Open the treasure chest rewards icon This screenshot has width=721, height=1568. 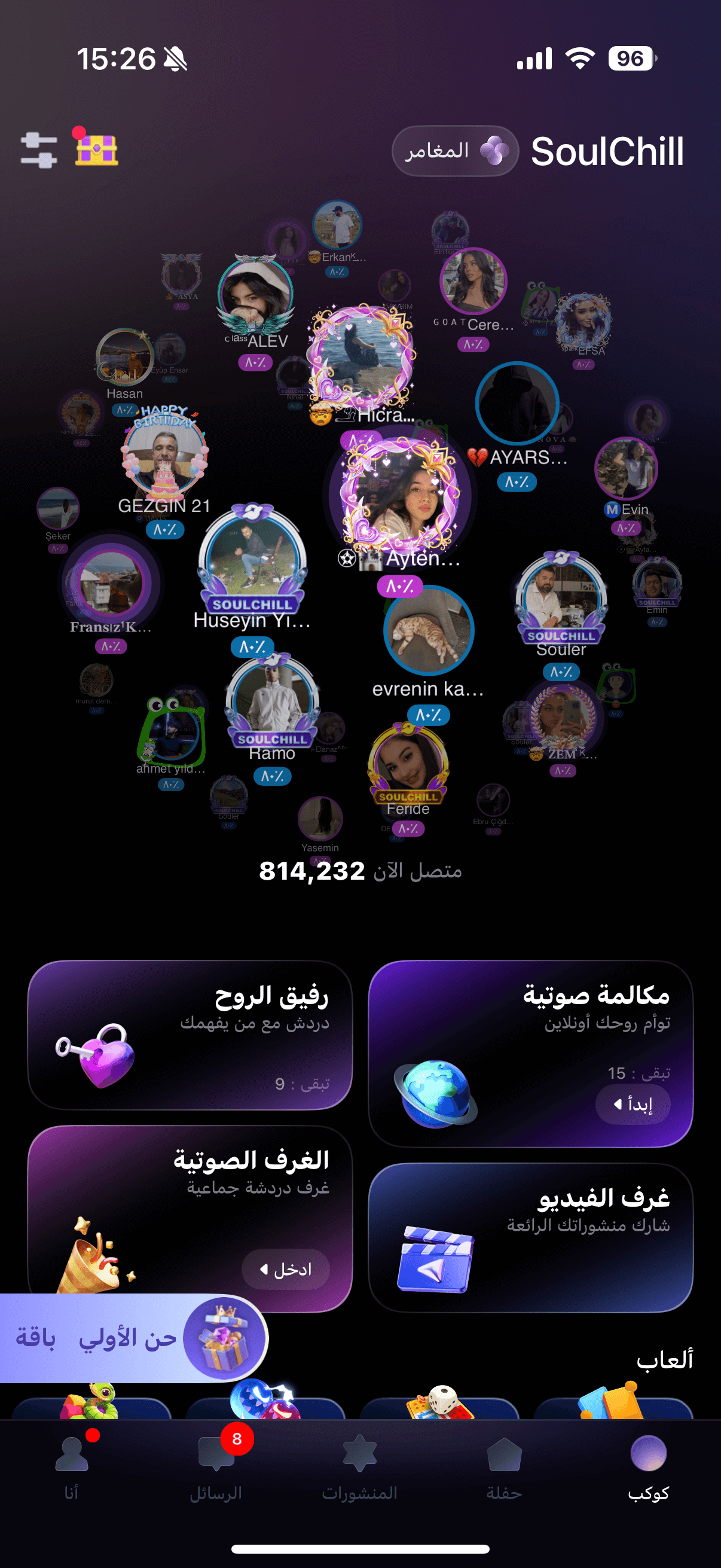click(96, 148)
